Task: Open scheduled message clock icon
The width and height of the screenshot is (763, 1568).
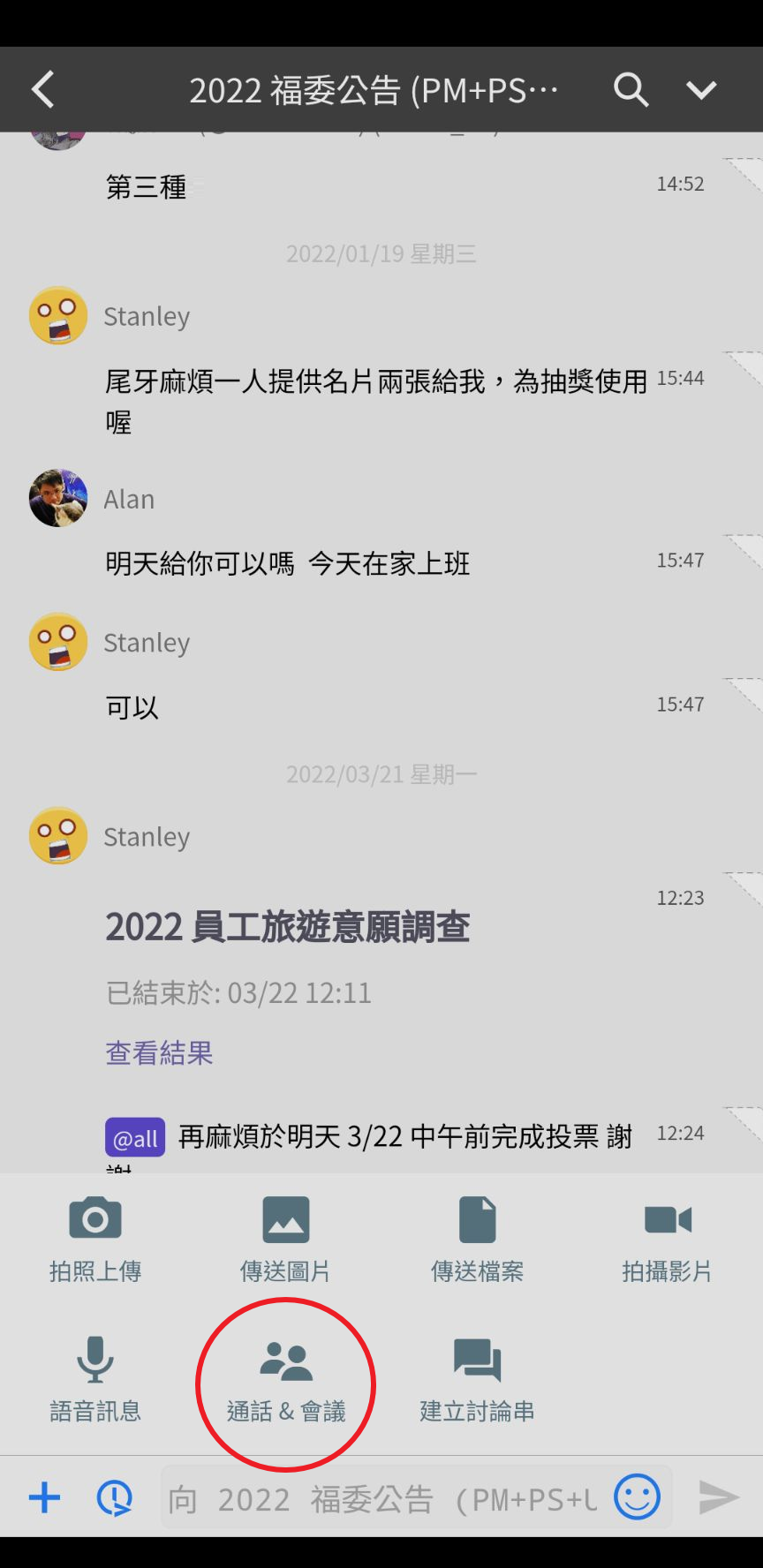Action: coord(115,1496)
